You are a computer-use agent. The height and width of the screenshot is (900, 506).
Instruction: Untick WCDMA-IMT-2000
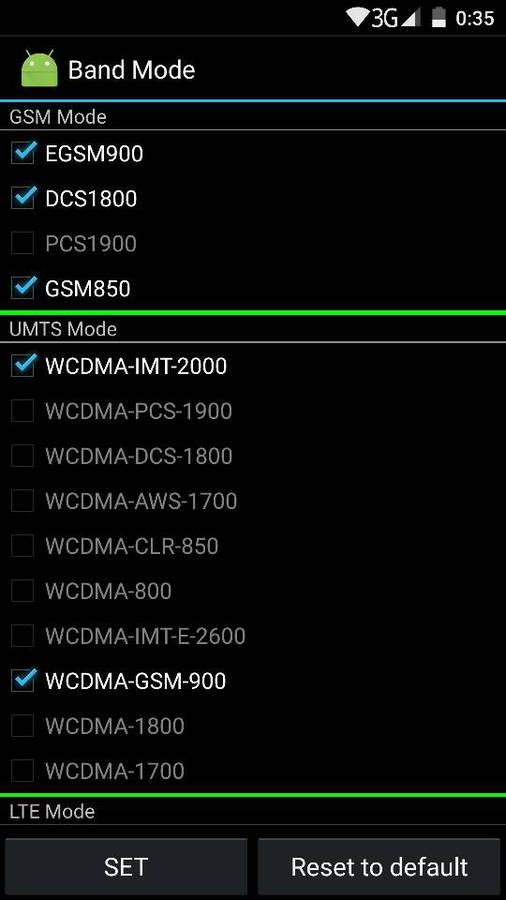point(22,366)
